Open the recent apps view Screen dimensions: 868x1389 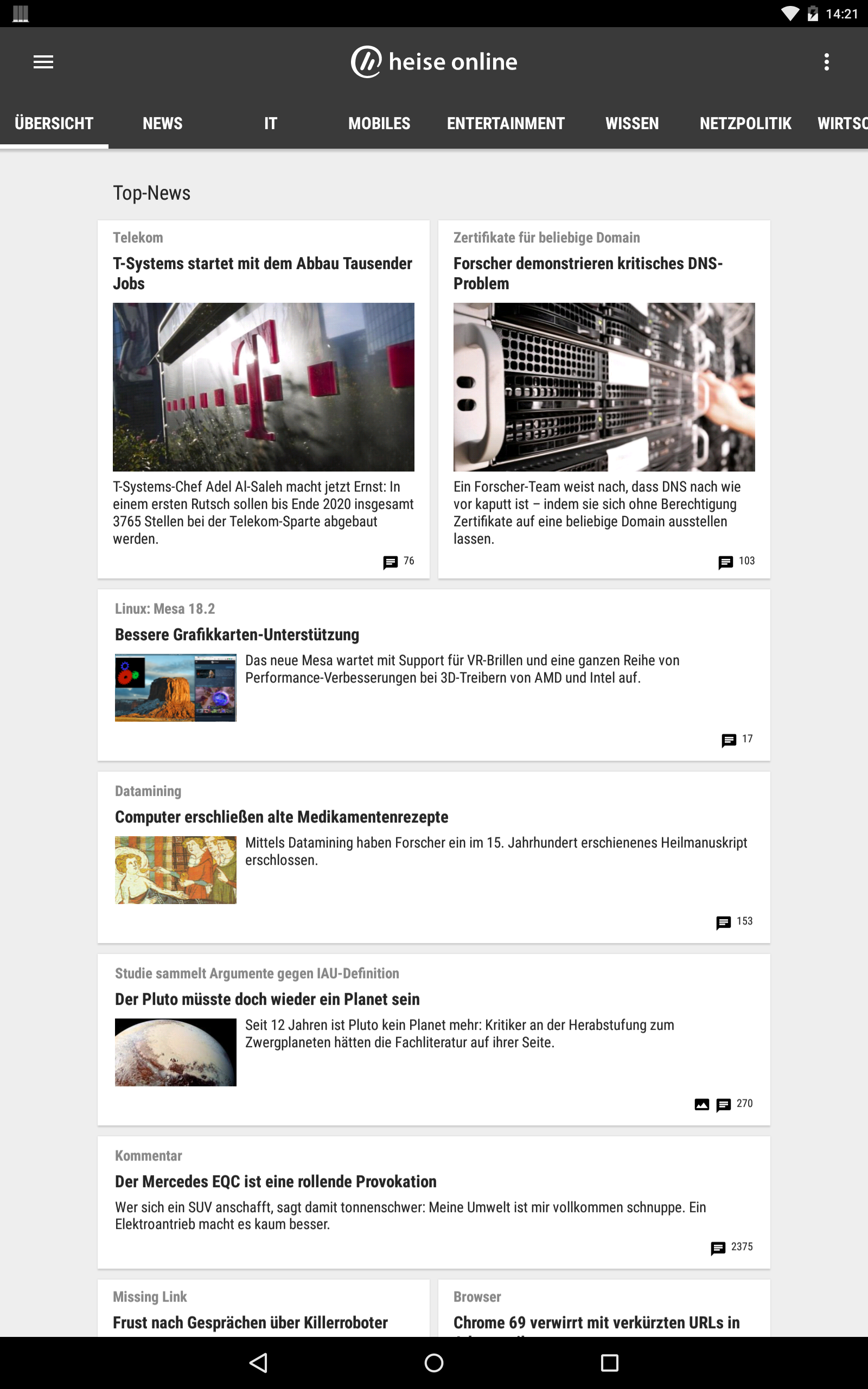(x=609, y=1362)
